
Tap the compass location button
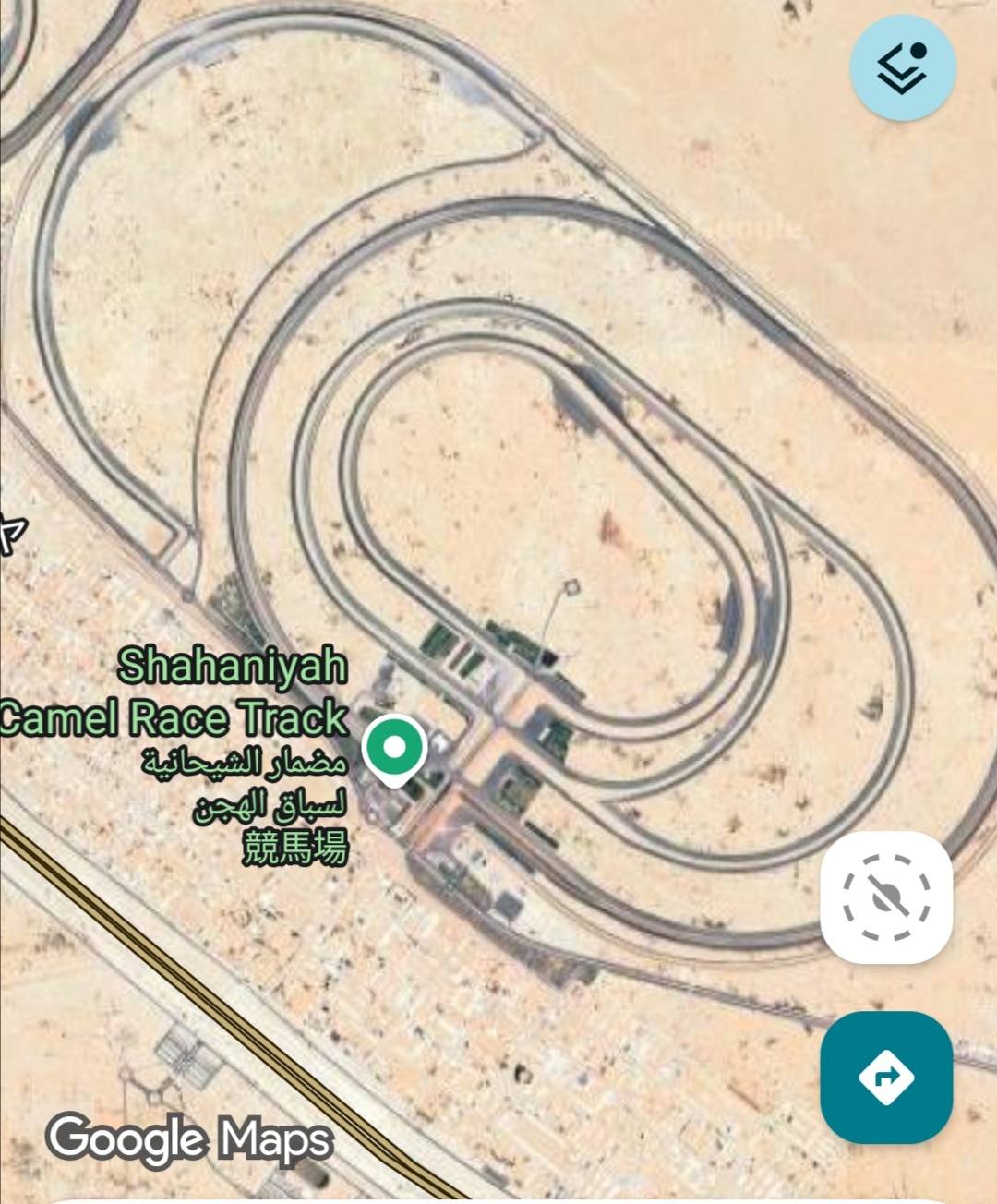tap(886, 897)
